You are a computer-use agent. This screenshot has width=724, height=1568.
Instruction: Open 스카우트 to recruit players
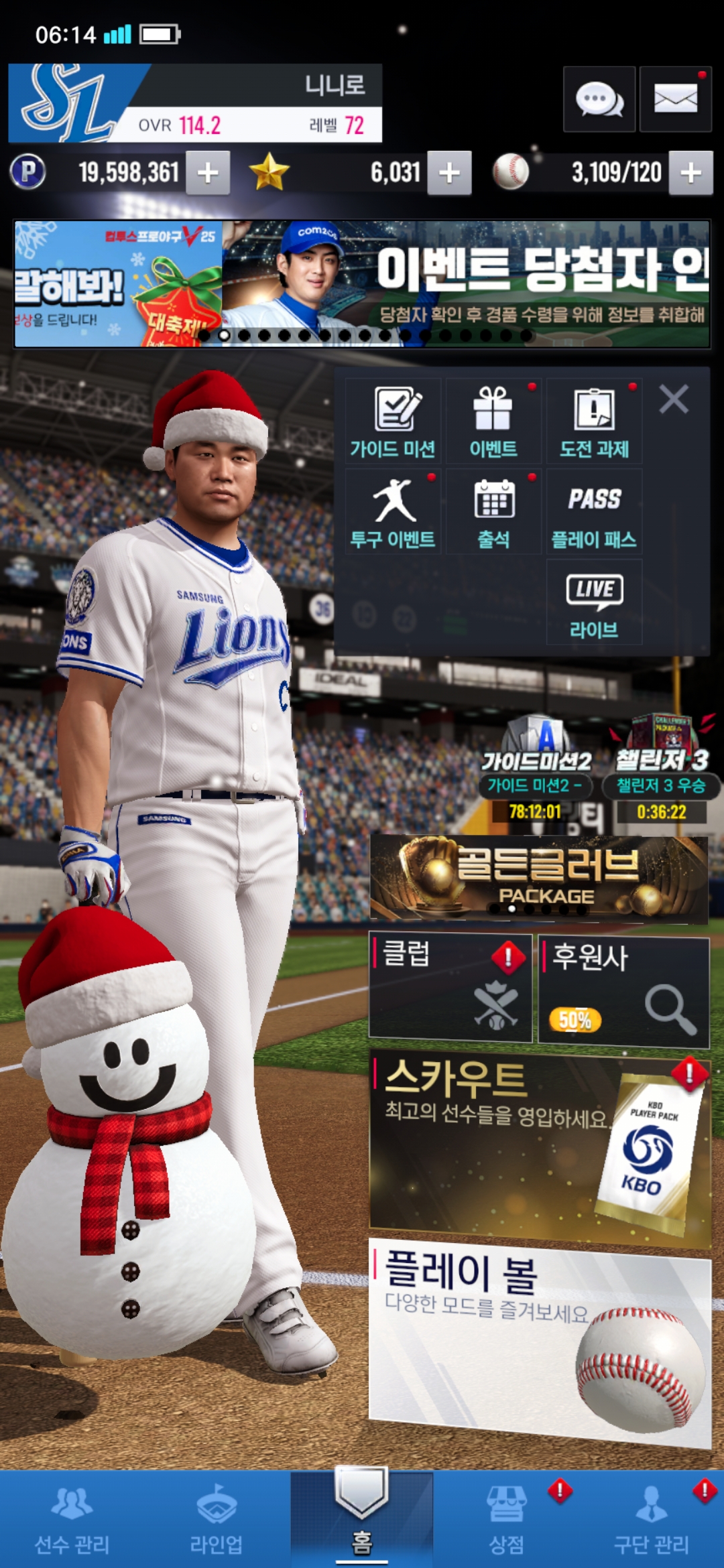click(x=540, y=1146)
